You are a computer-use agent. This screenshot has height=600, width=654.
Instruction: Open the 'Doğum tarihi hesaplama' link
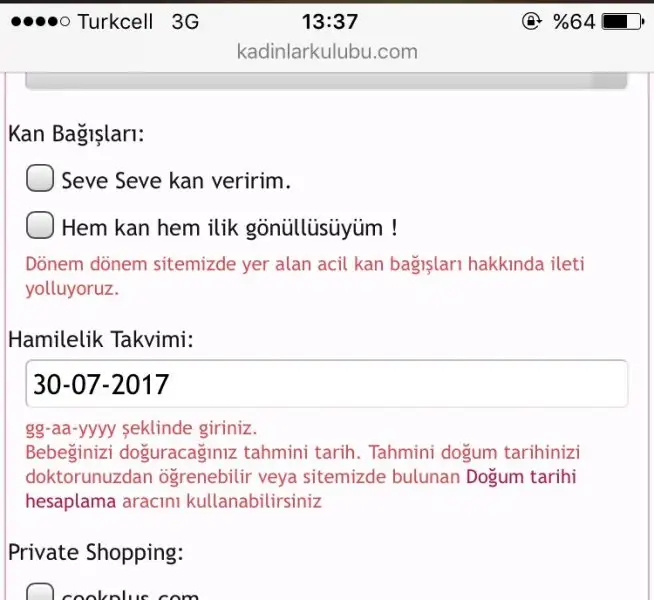521,477
